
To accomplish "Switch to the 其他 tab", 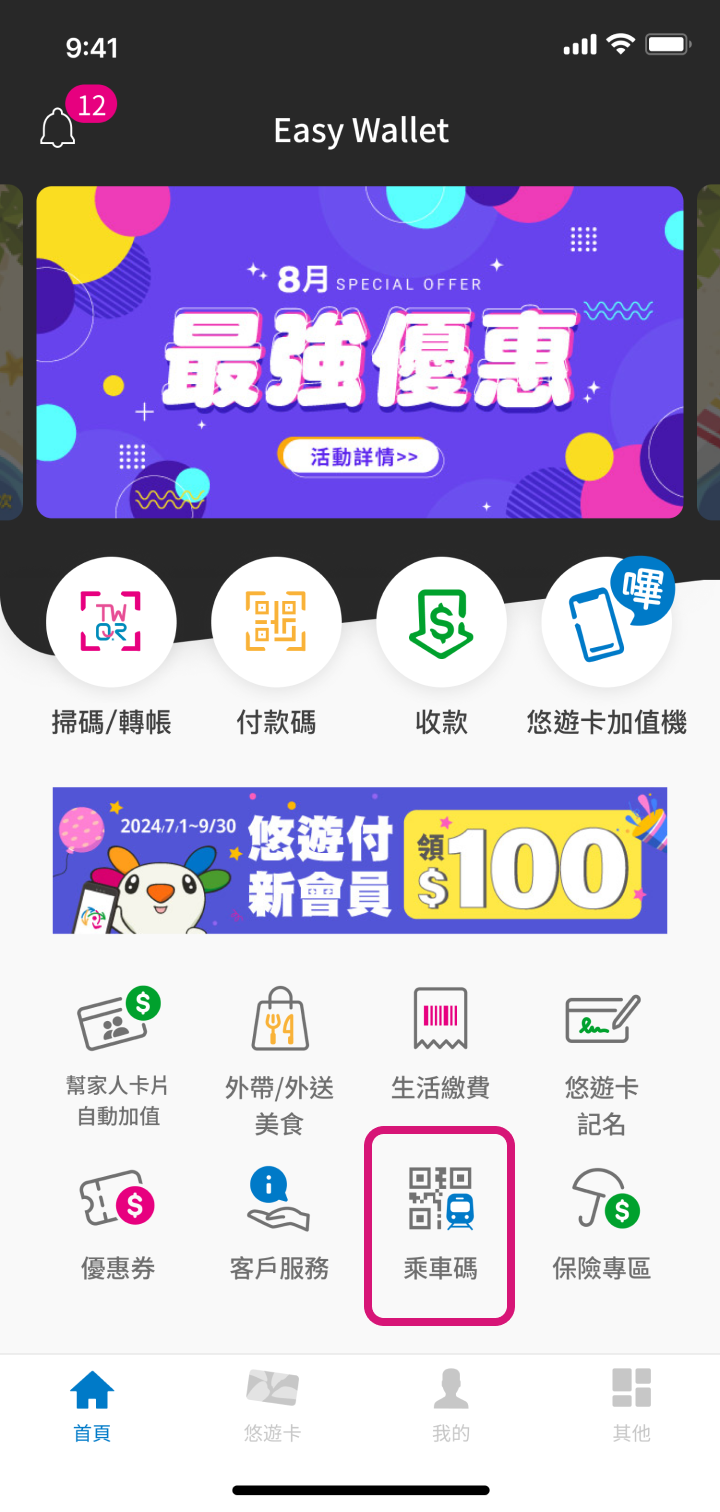I will tap(631, 1405).
